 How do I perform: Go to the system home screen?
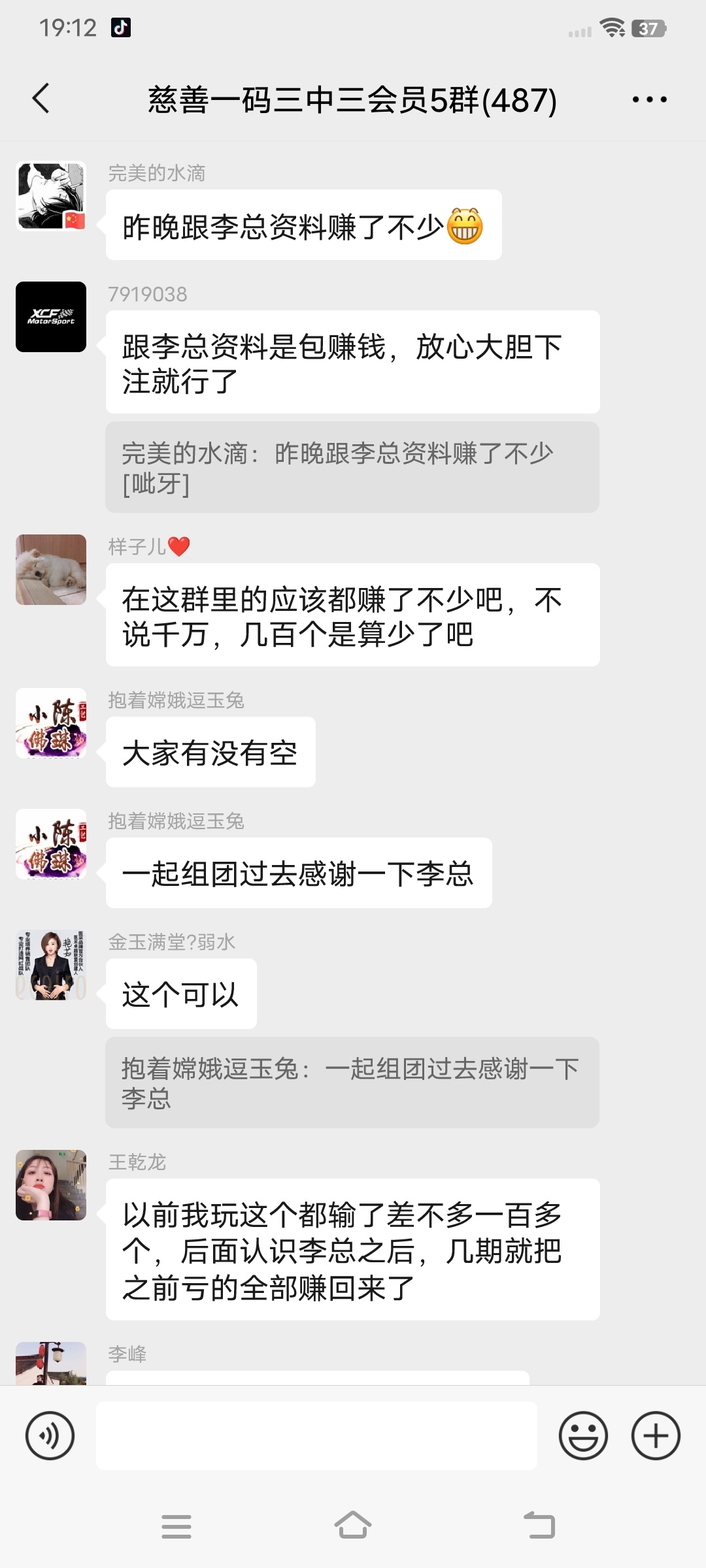[353, 1526]
